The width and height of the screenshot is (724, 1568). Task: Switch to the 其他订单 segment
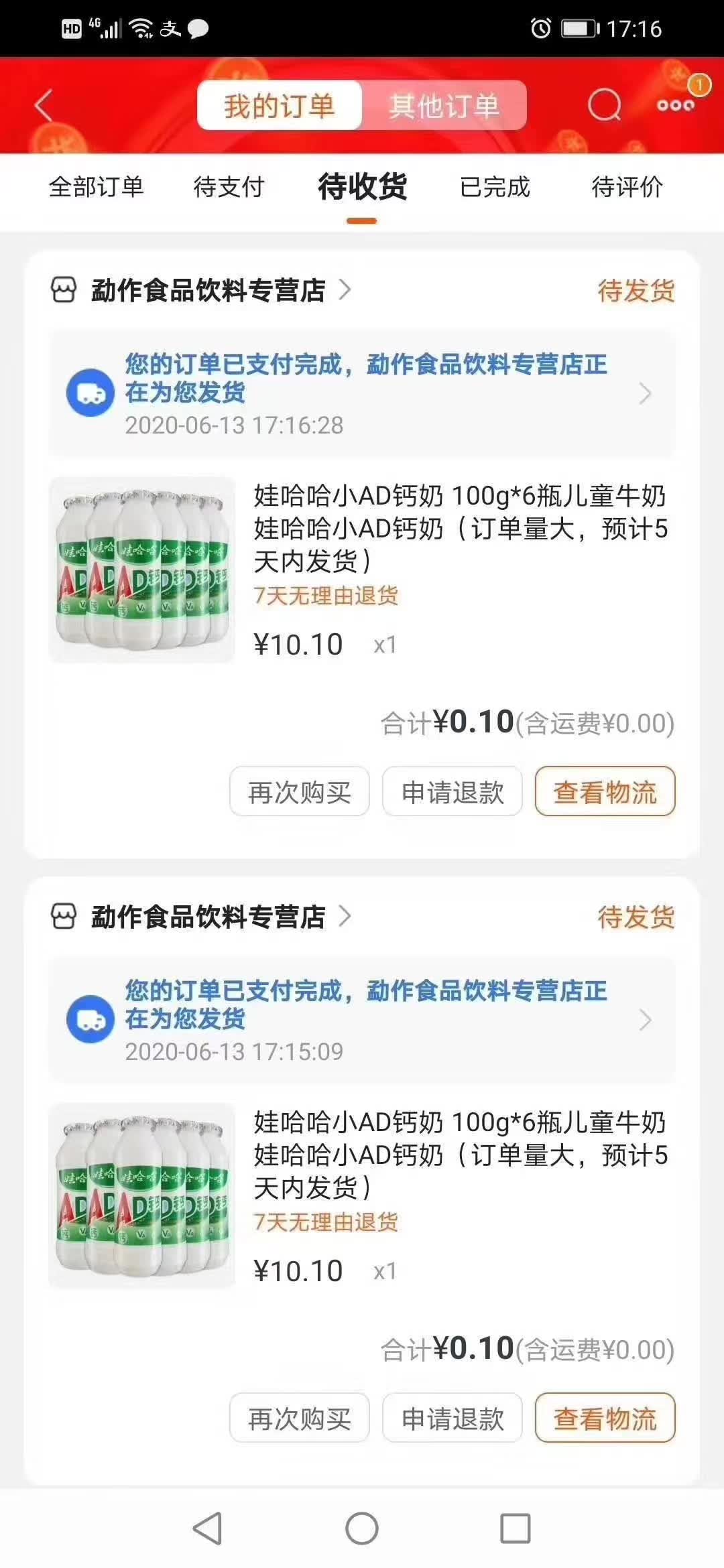(x=444, y=106)
